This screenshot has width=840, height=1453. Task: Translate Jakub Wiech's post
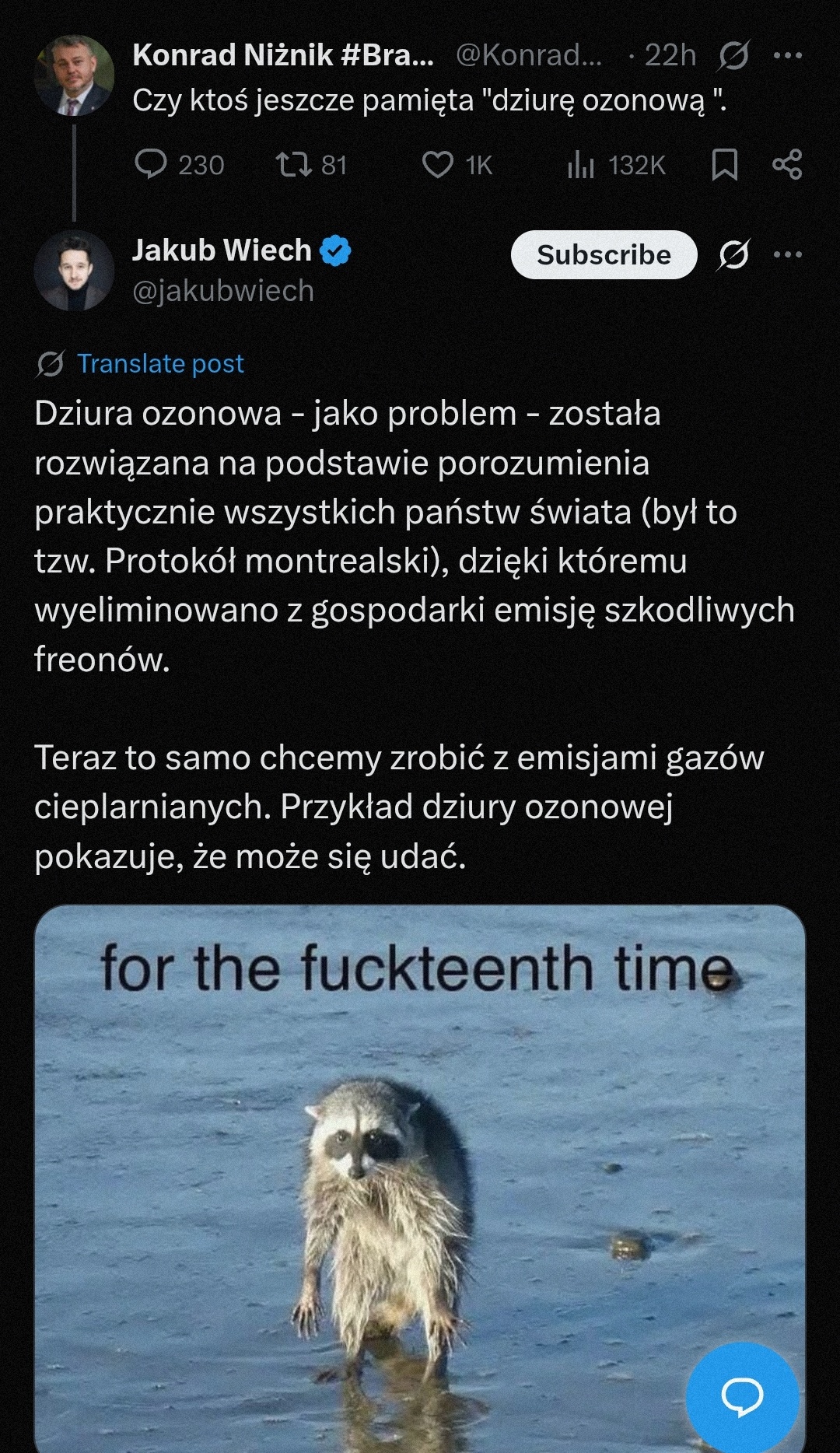[x=159, y=363]
